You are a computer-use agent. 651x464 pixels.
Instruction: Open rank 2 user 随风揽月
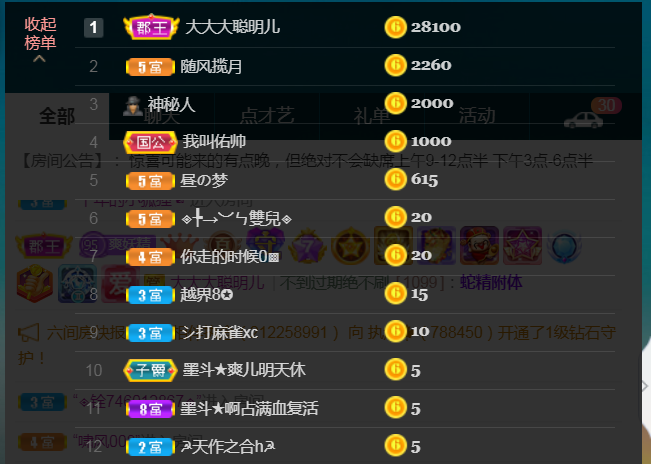click(211, 67)
